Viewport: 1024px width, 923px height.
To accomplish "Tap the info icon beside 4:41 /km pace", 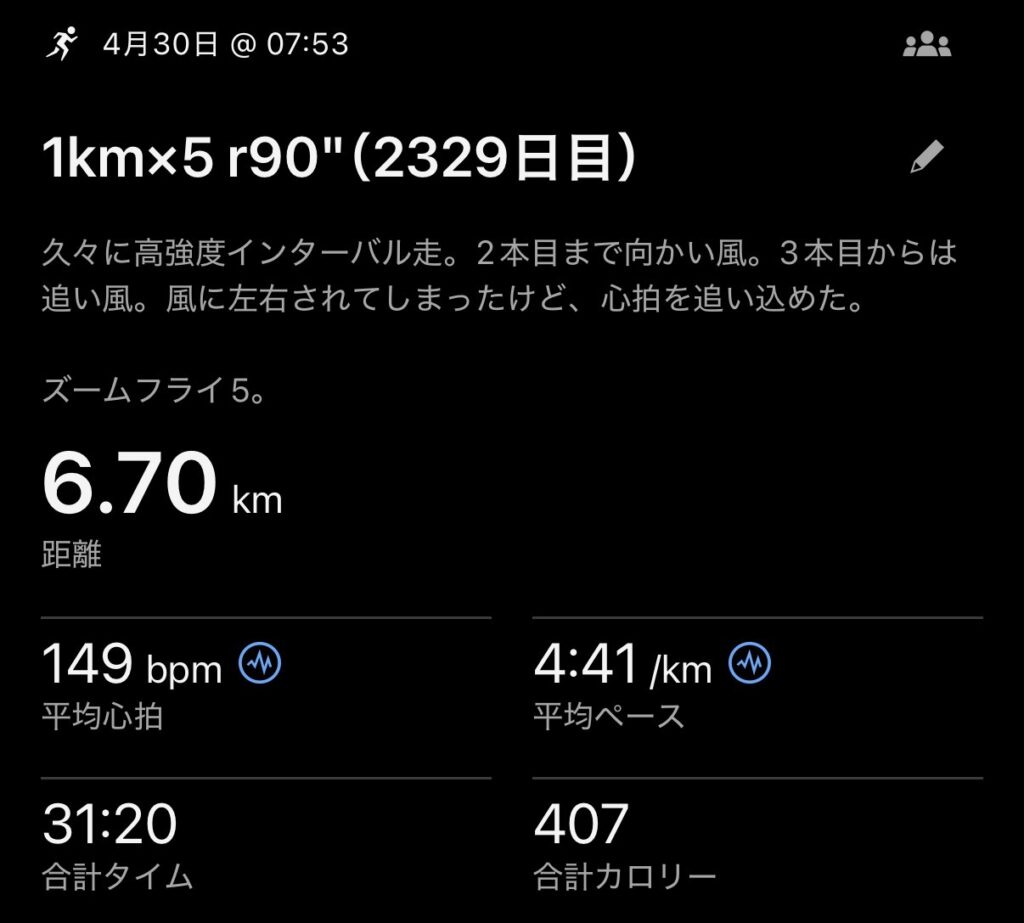I will (749, 663).
